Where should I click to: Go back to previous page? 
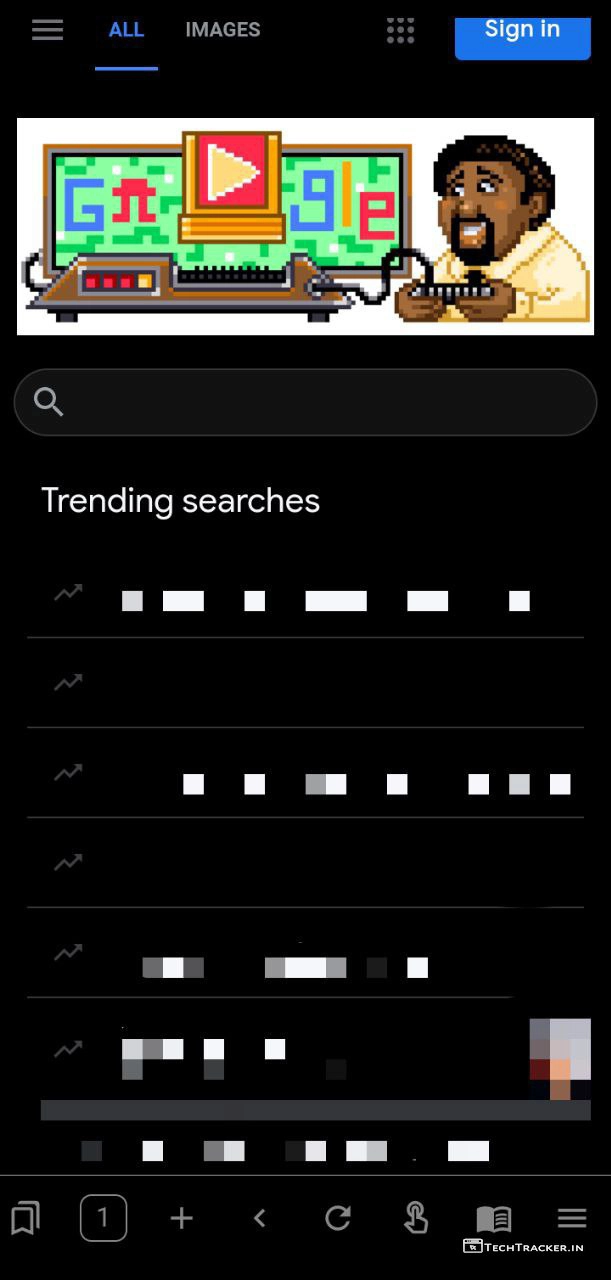(259, 1218)
